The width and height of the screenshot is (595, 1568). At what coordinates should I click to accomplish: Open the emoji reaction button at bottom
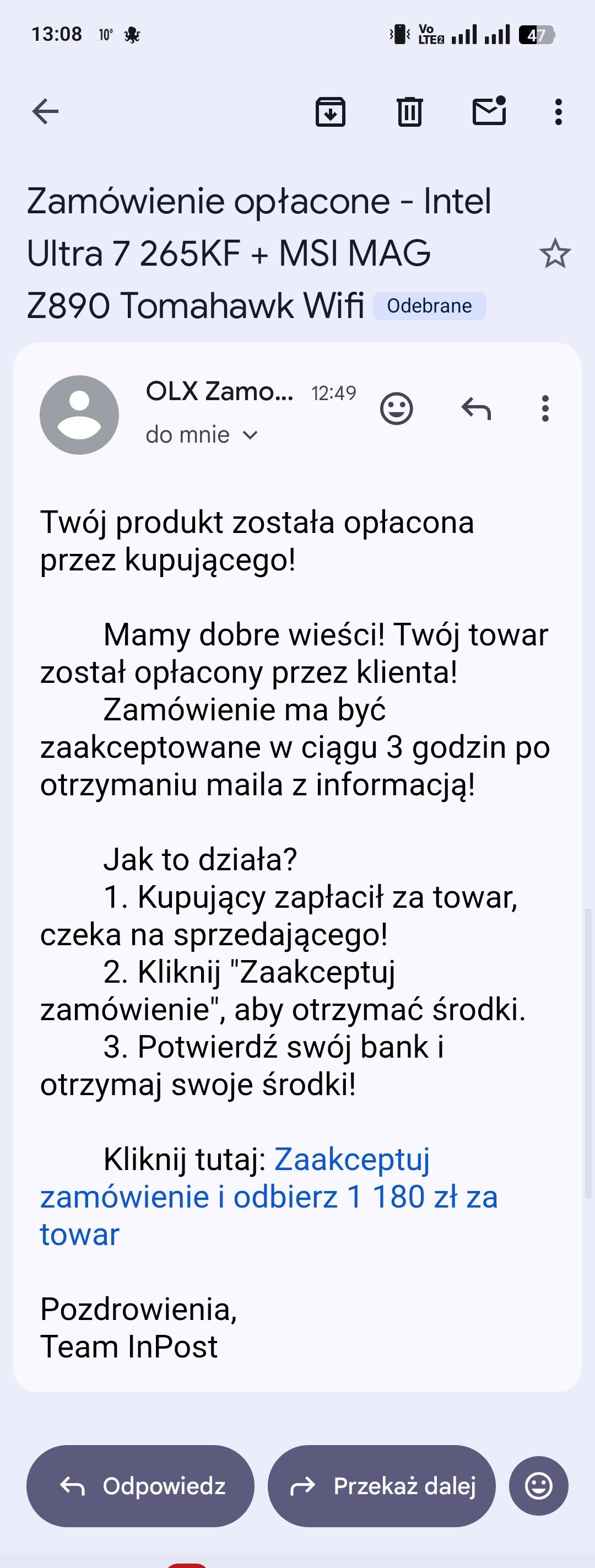[x=538, y=1486]
